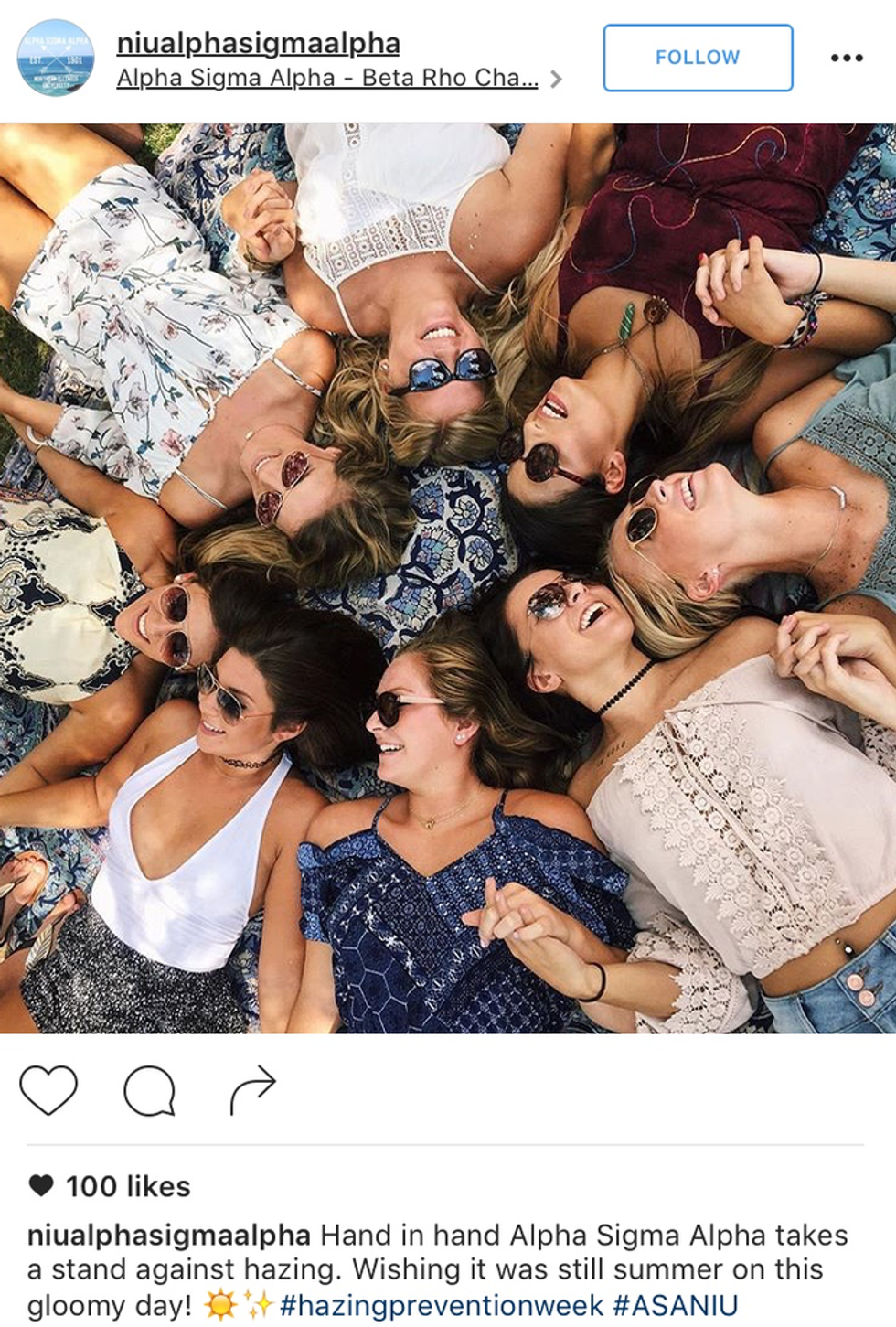Image resolution: width=896 pixels, height=1327 pixels.
Task: Open Alpha Sigma Alpha - Beta Rho location
Action: [327, 79]
